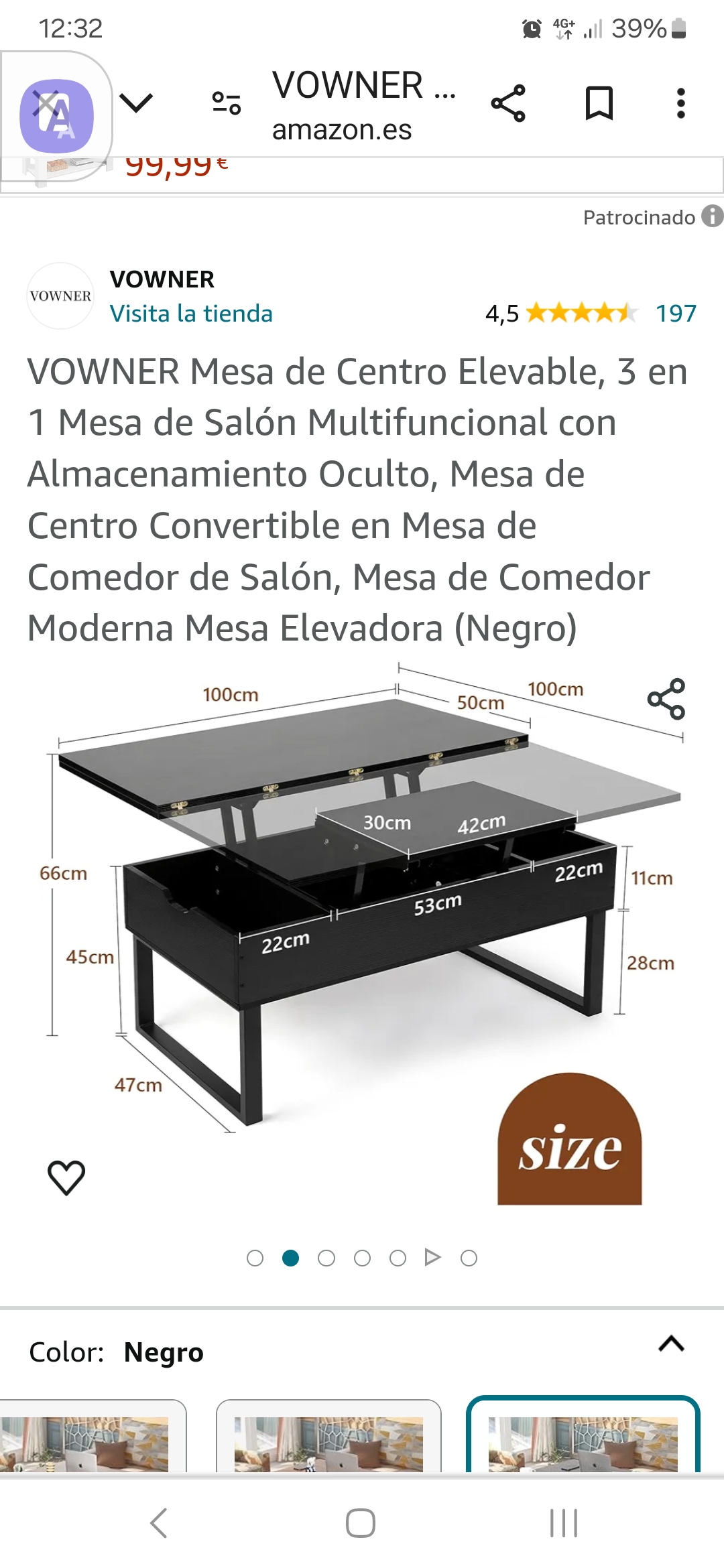Visit the VOWNER store link
The image size is (724, 1568).
point(191,313)
